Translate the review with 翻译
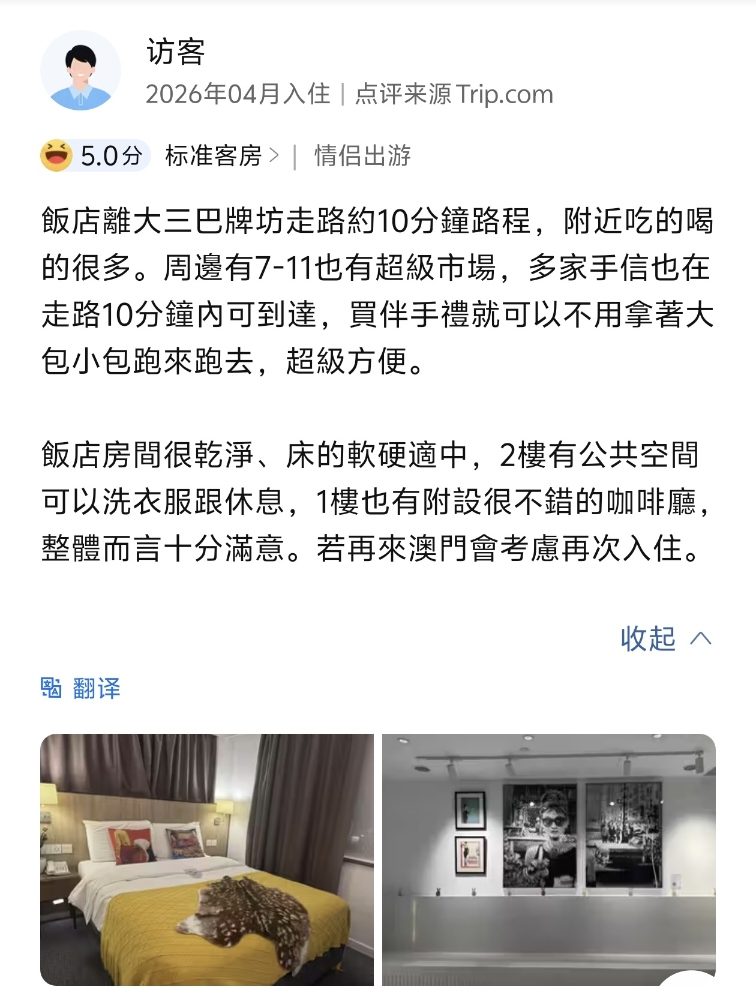This screenshot has width=756, height=994. pyautogui.click(x=81, y=688)
